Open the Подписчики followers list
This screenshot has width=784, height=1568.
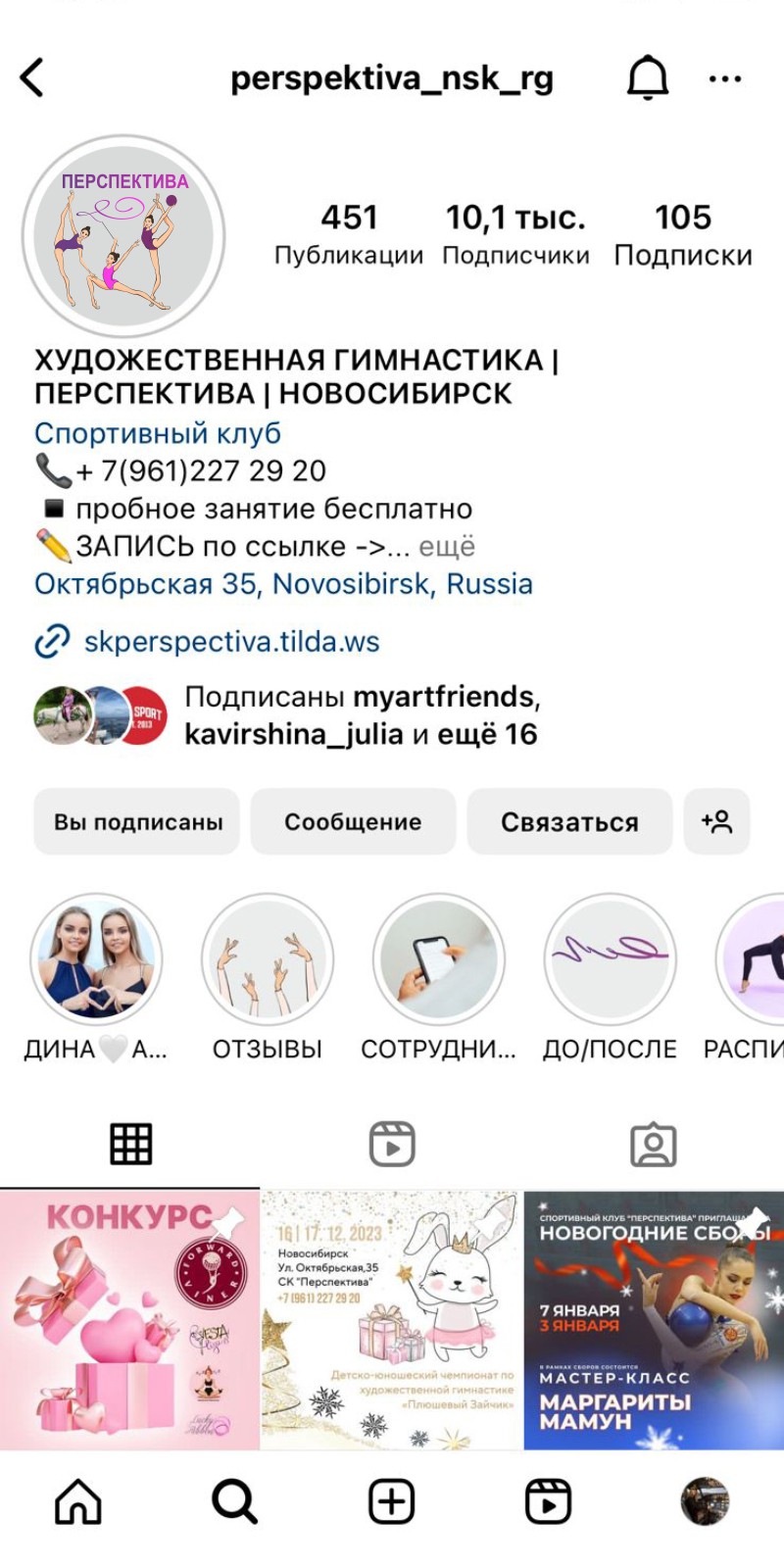pyautogui.click(x=515, y=234)
